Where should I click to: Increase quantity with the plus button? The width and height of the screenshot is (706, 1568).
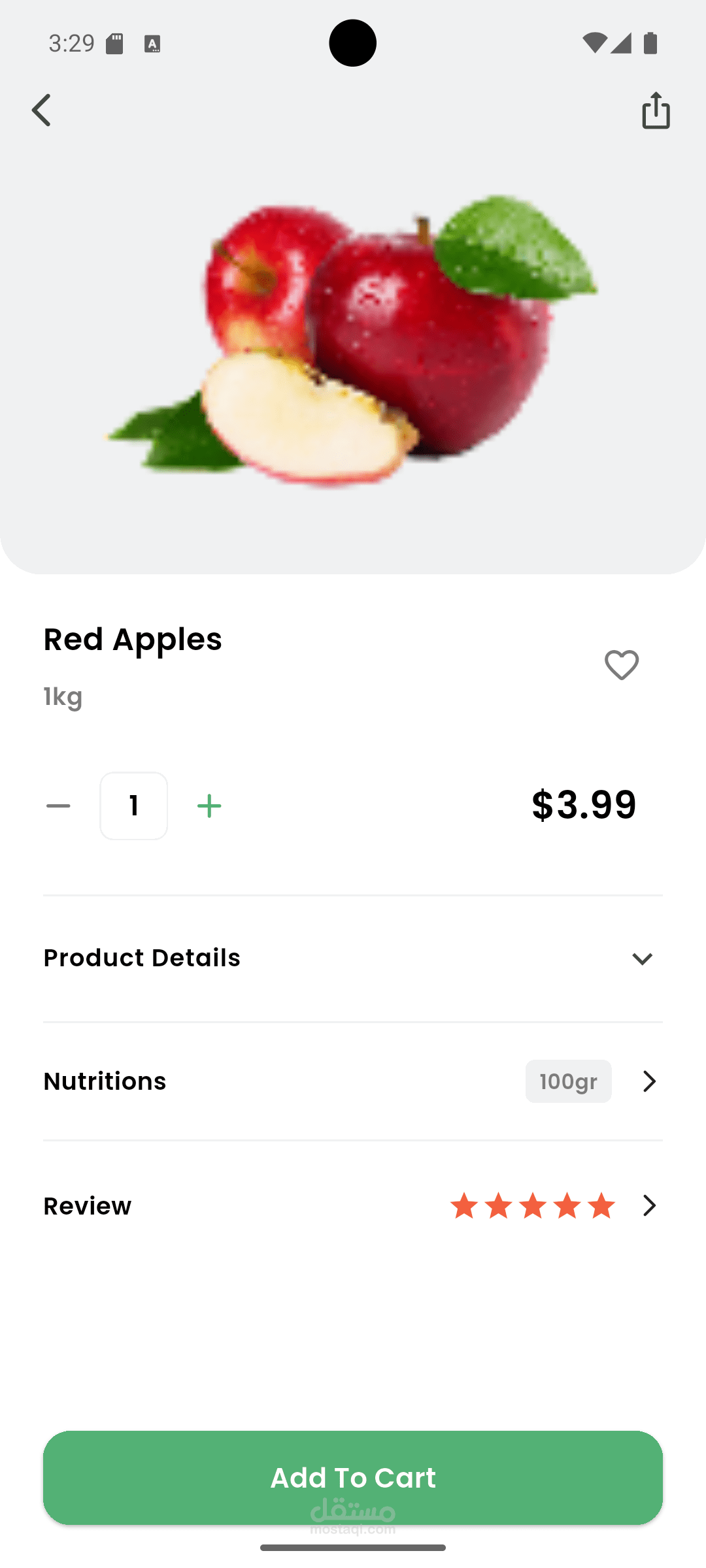click(x=209, y=806)
